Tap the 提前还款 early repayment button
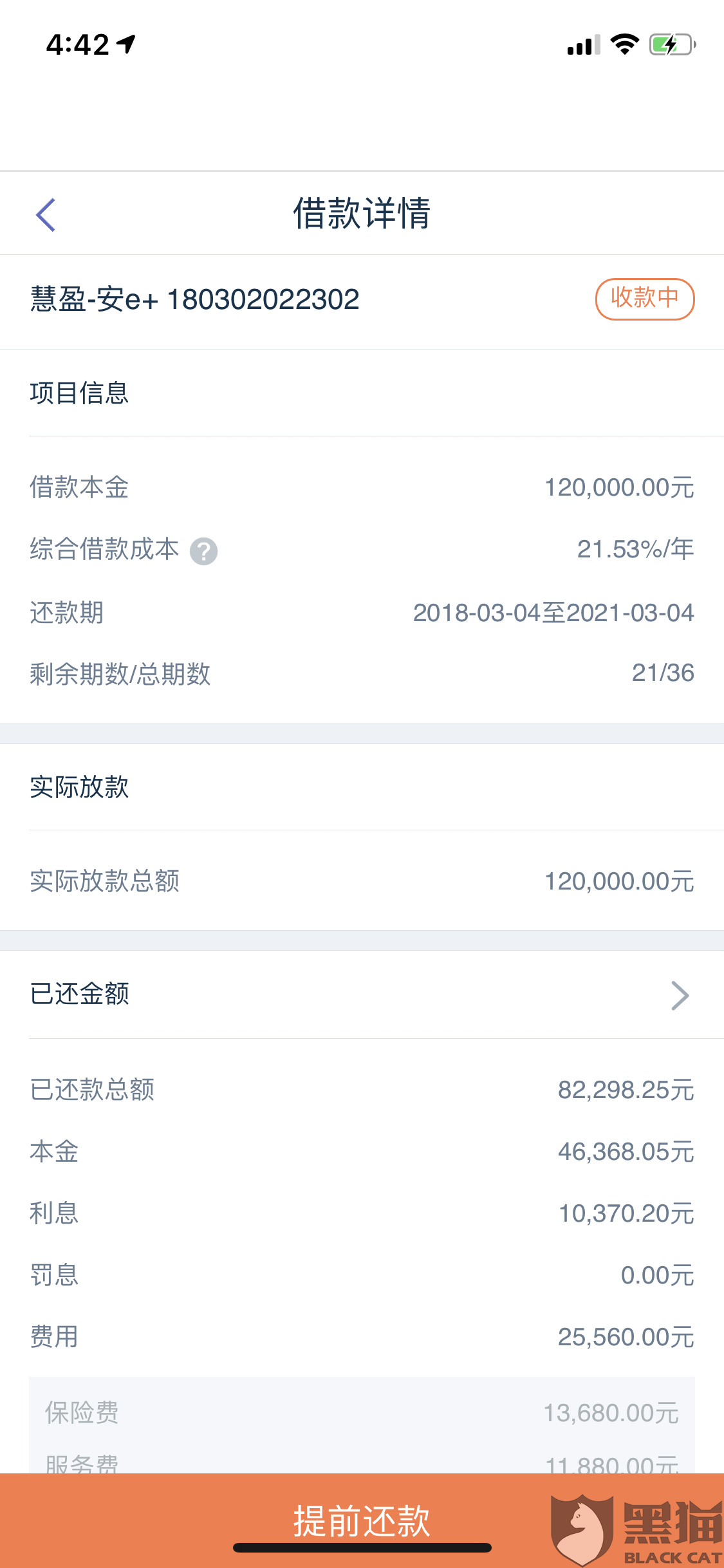The width and height of the screenshot is (724, 1568). click(x=362, y=1520)
